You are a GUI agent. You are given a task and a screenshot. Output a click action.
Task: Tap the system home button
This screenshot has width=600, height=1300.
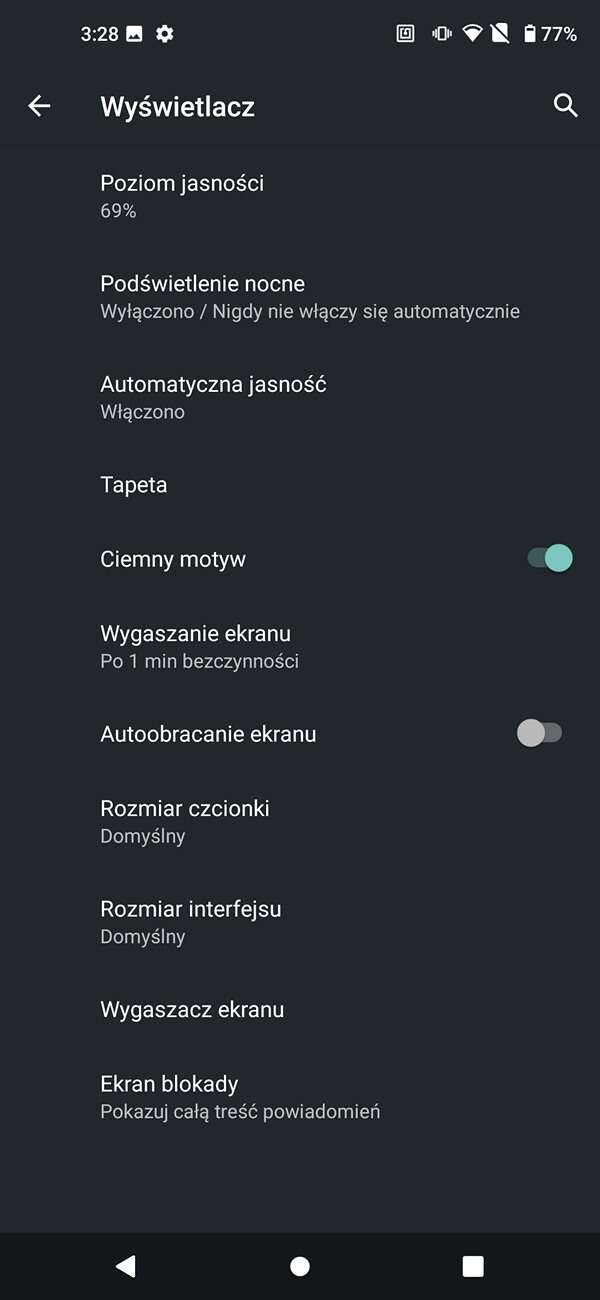tap(299, 1266)
